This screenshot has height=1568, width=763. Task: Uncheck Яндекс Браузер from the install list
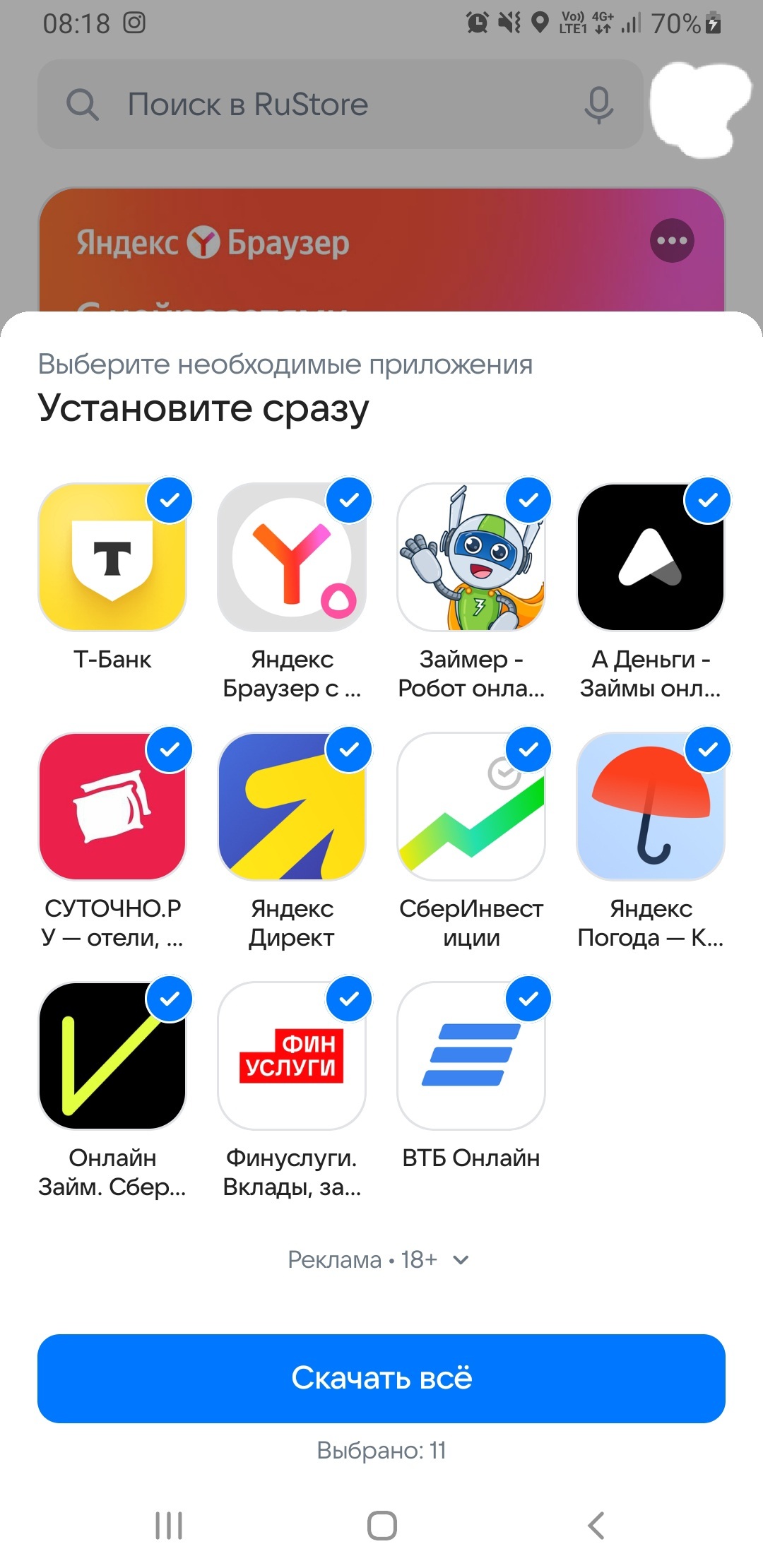[349, 501]
